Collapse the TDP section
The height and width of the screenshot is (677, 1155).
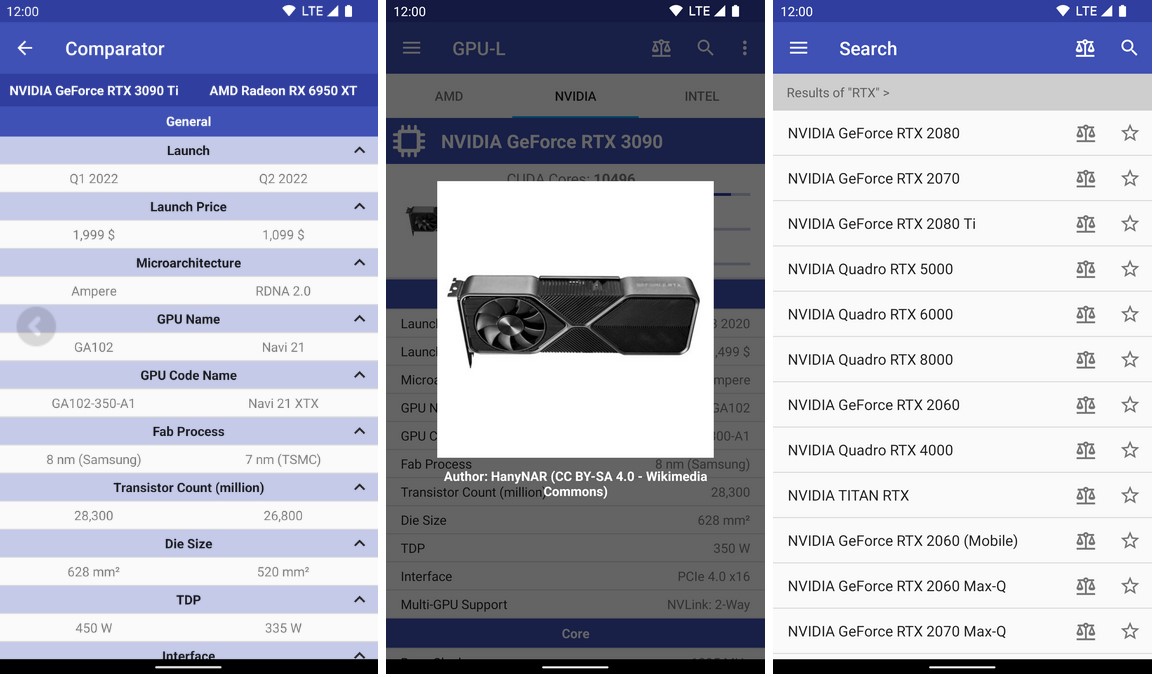[359, 600]
